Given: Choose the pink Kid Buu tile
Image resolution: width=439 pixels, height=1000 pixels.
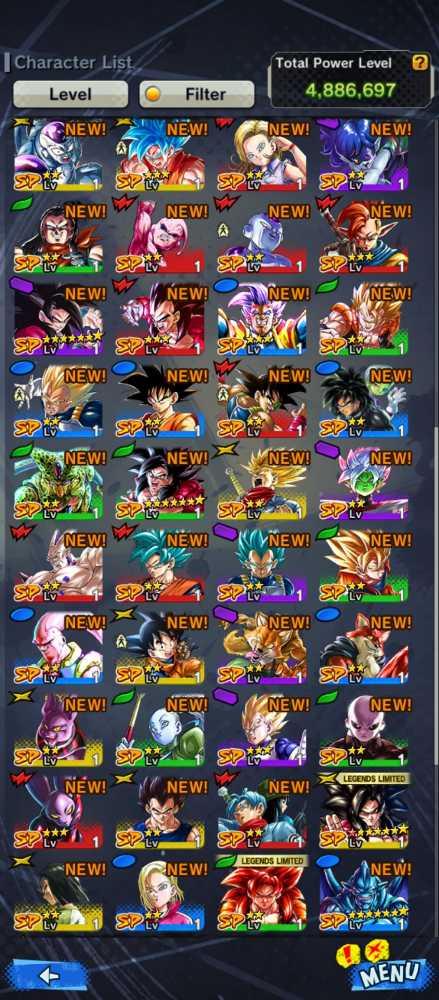Looking at the screenshot, I should 160,237.
